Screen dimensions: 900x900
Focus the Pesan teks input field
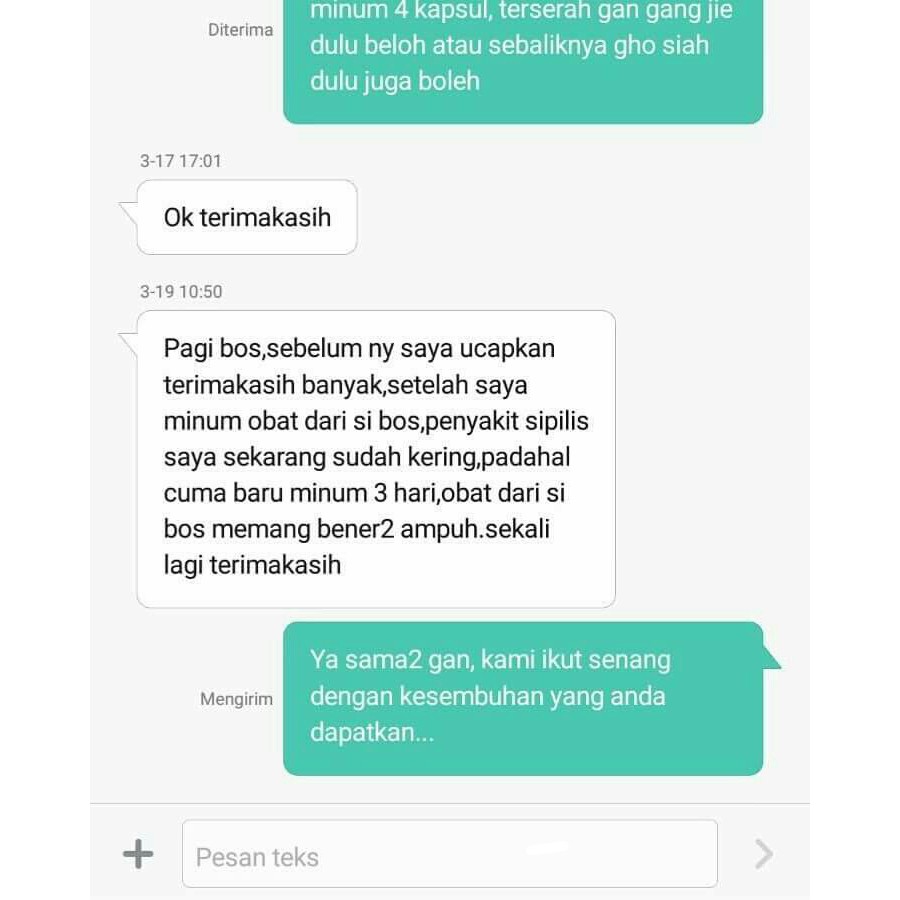pos(449,854)
